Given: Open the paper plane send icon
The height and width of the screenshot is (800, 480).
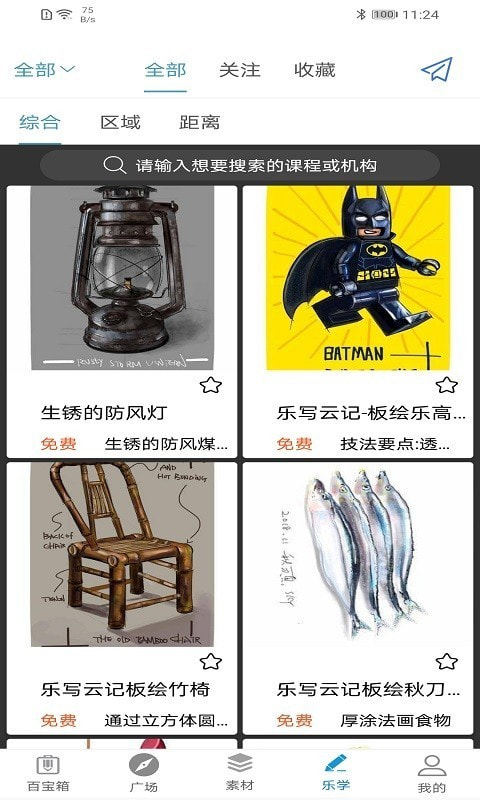Looking at the screenshot, I should 437,69.
